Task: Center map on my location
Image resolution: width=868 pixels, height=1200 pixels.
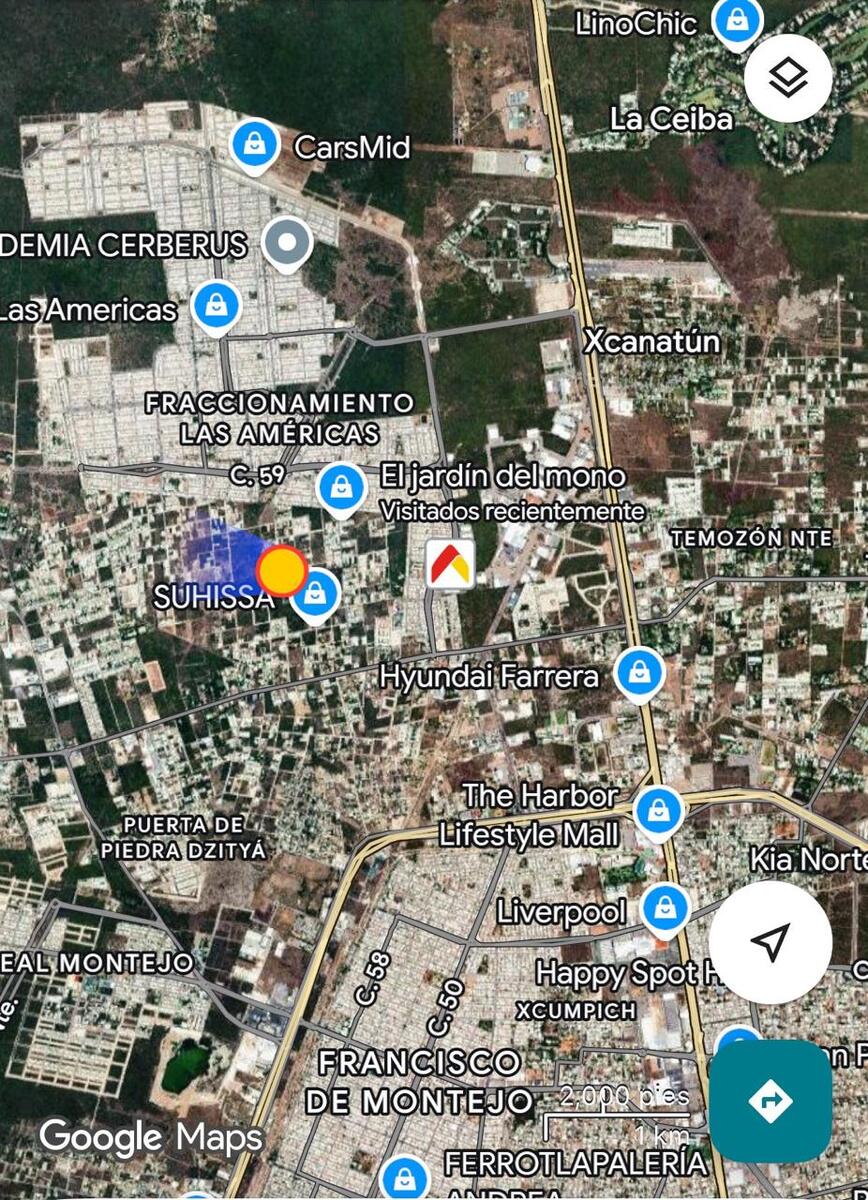Action: click(770, 942)
